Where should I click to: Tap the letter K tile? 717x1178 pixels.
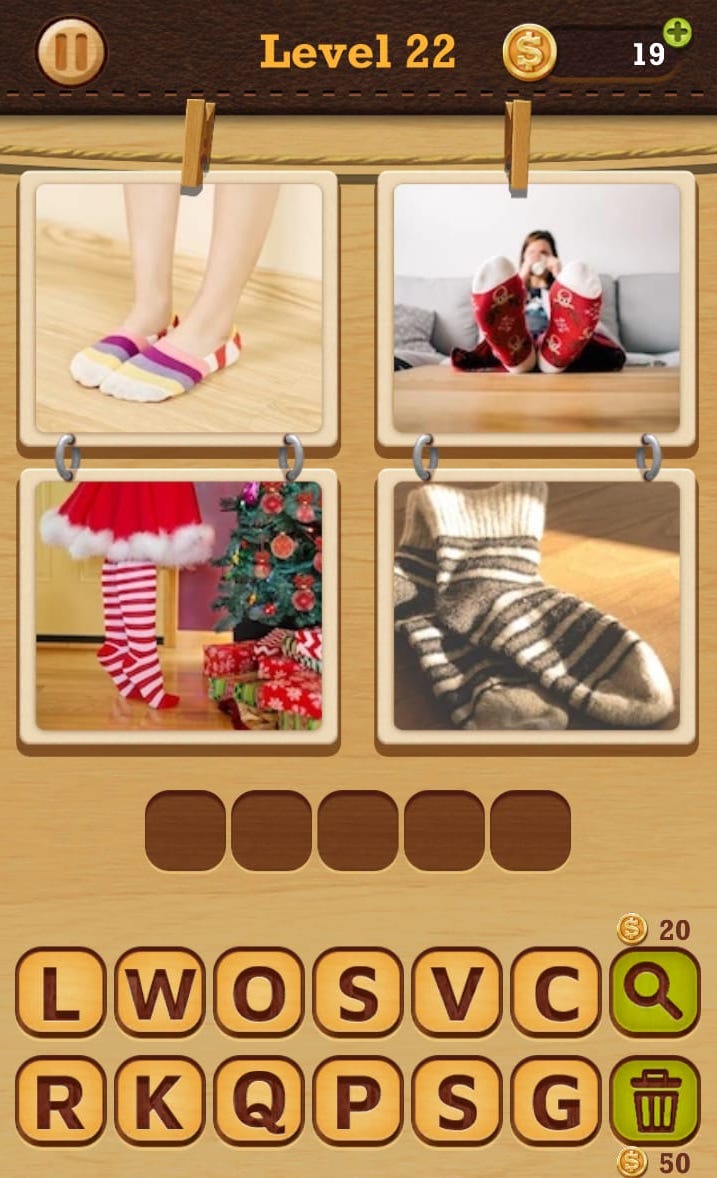click(x=159, y=1101)
